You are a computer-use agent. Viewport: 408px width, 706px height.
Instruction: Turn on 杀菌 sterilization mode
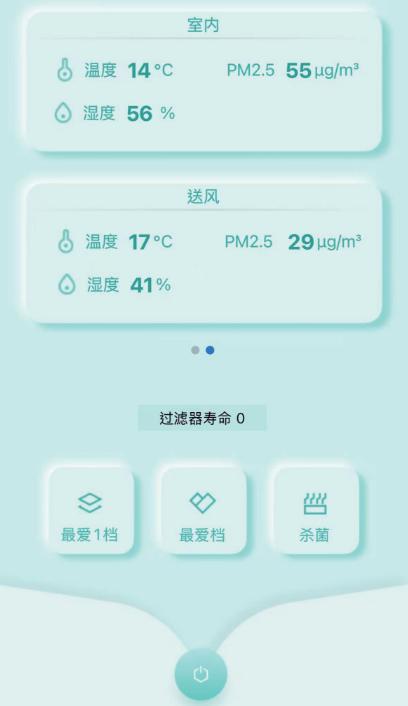point(315,511)
